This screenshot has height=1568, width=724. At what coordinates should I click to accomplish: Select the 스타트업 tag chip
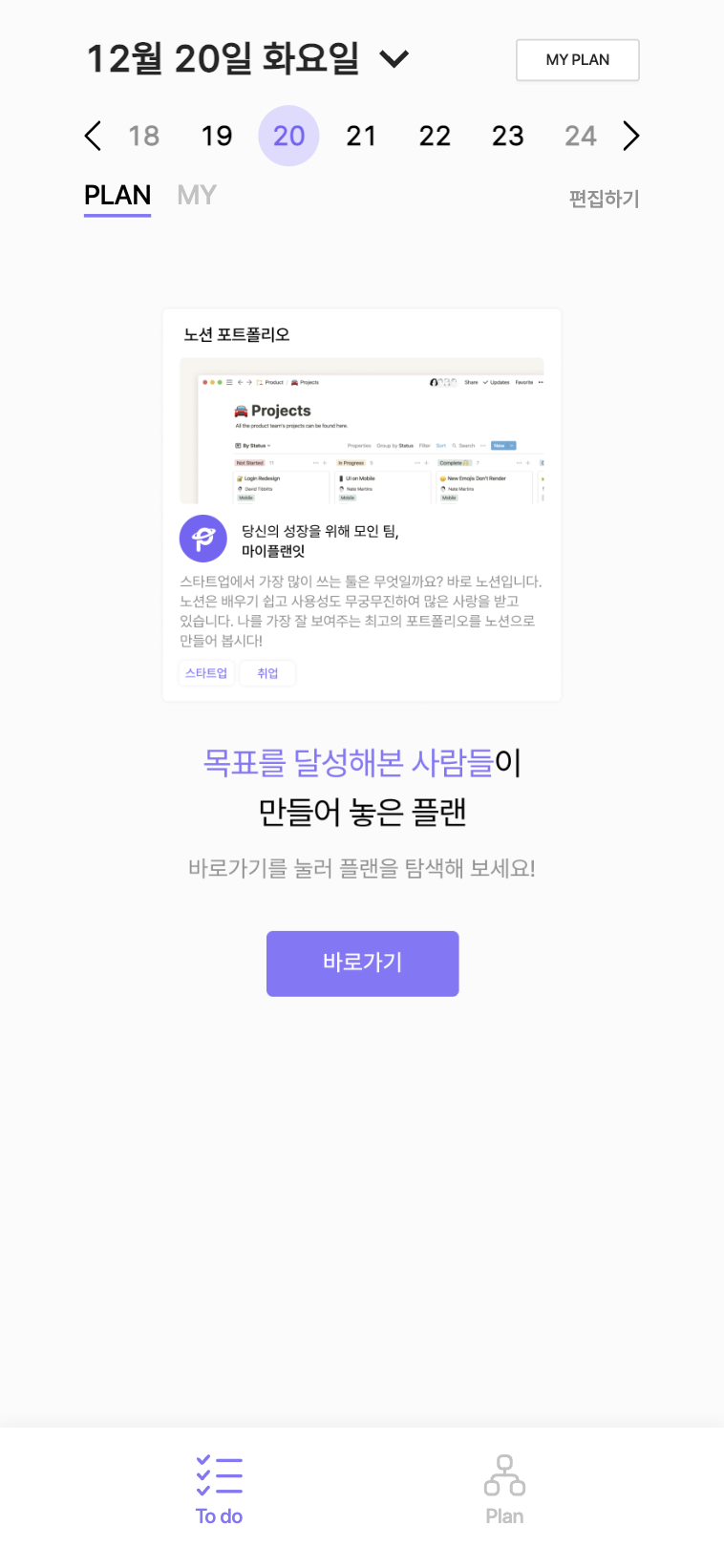click(206, 673)
